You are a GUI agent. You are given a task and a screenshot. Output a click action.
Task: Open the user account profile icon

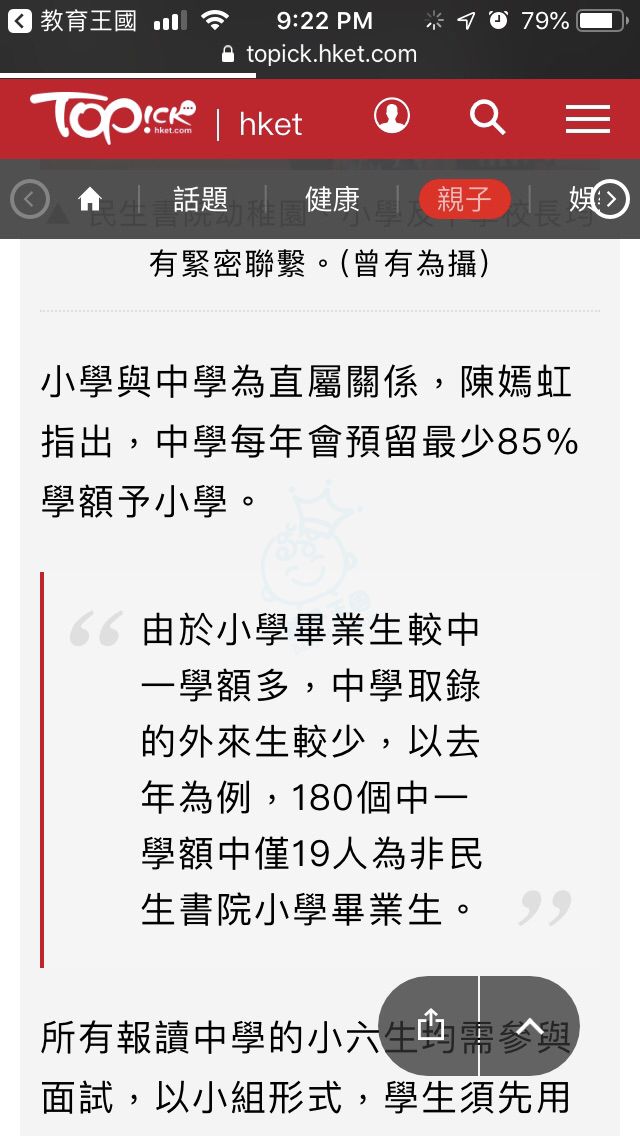392,118
